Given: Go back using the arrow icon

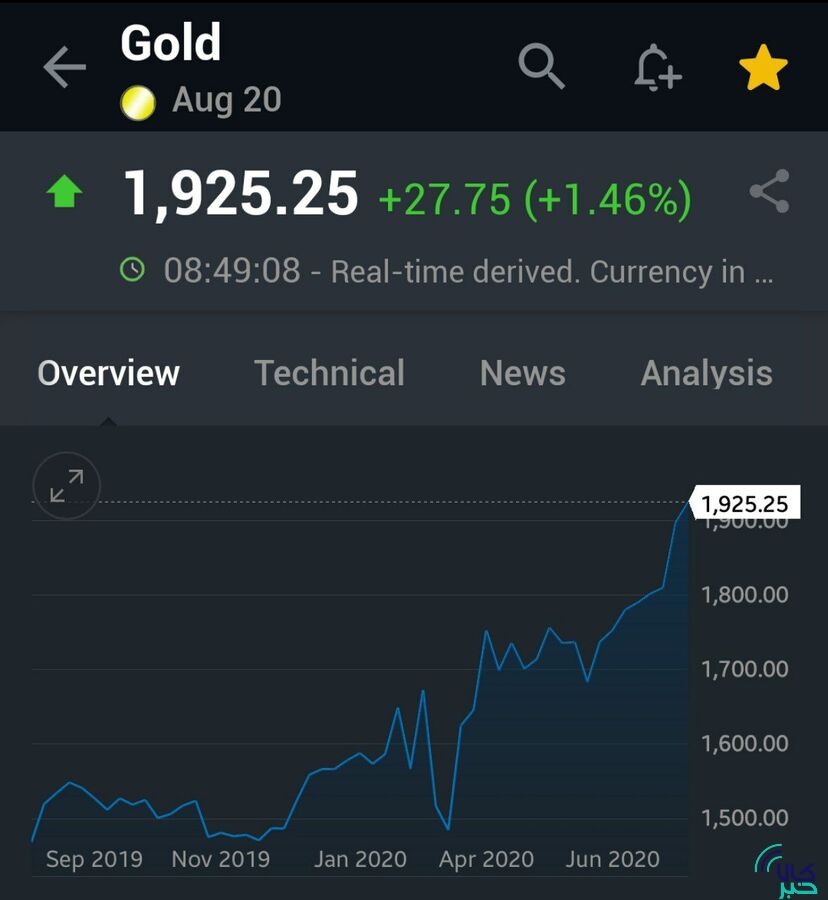Looking at the screenshot, I should coord(64,68).
